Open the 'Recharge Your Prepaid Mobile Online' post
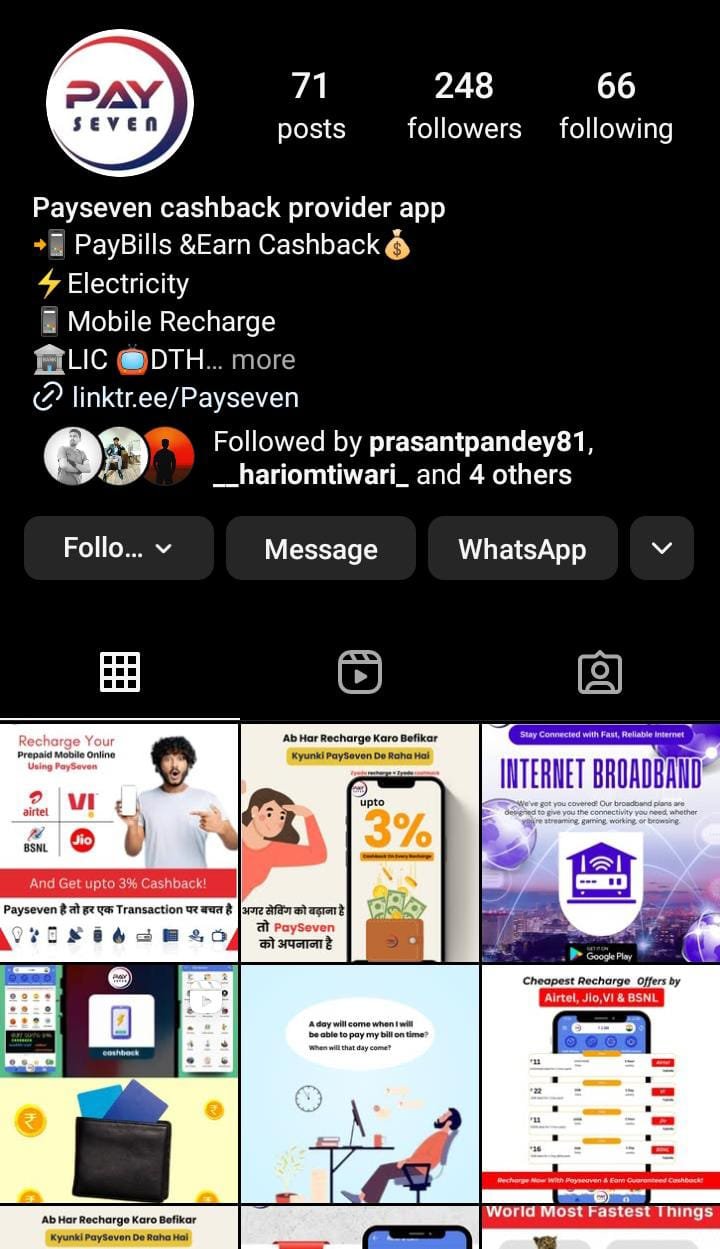 (119, 842)
